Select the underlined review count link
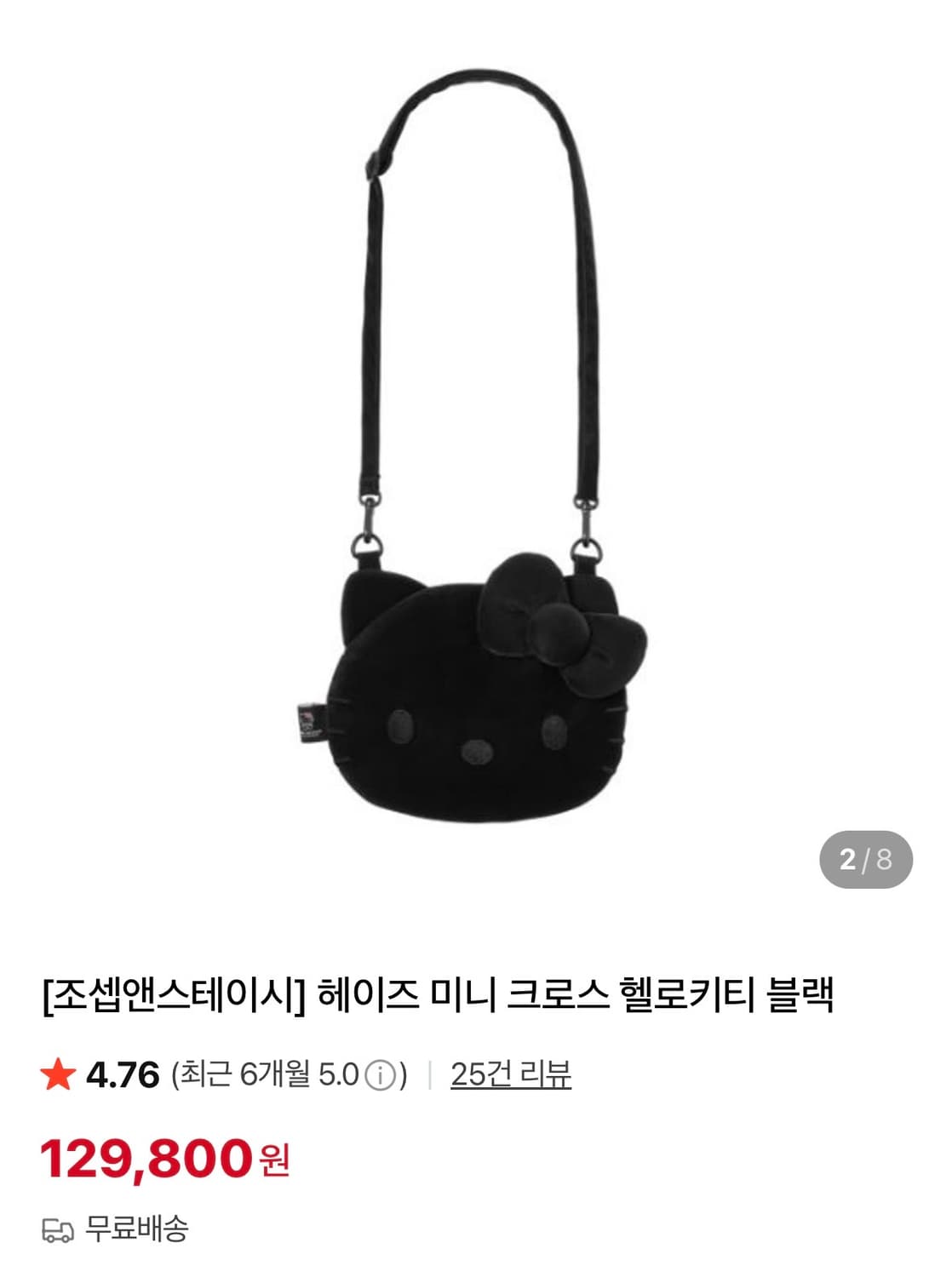The height and width of the screenshot is (1277, 952). [x=511, y=1074]
